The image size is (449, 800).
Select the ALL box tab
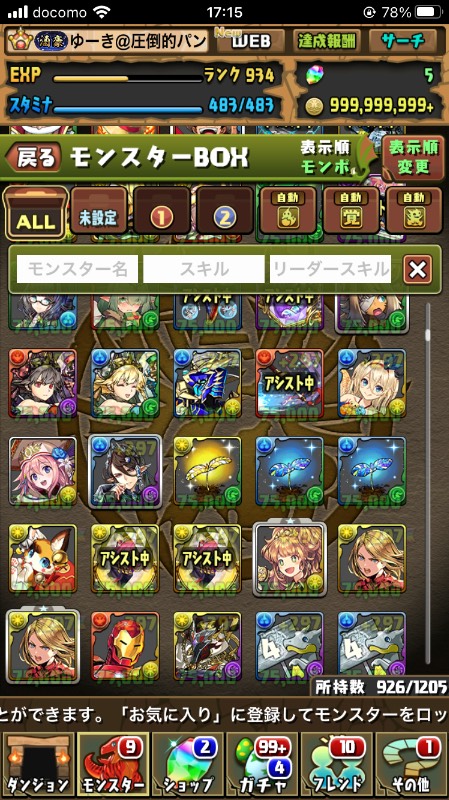click(36, 213)
